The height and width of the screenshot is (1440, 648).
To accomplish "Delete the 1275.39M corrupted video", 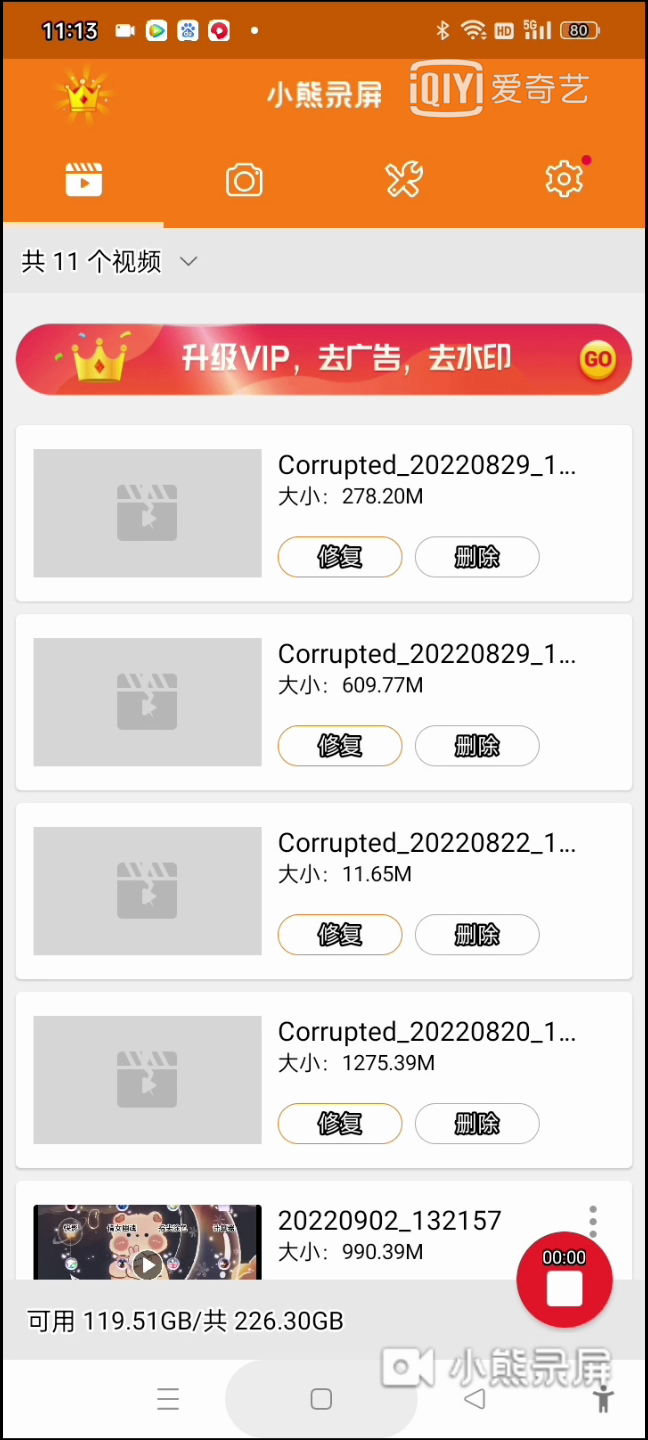I will click(x=477, y=1124).
